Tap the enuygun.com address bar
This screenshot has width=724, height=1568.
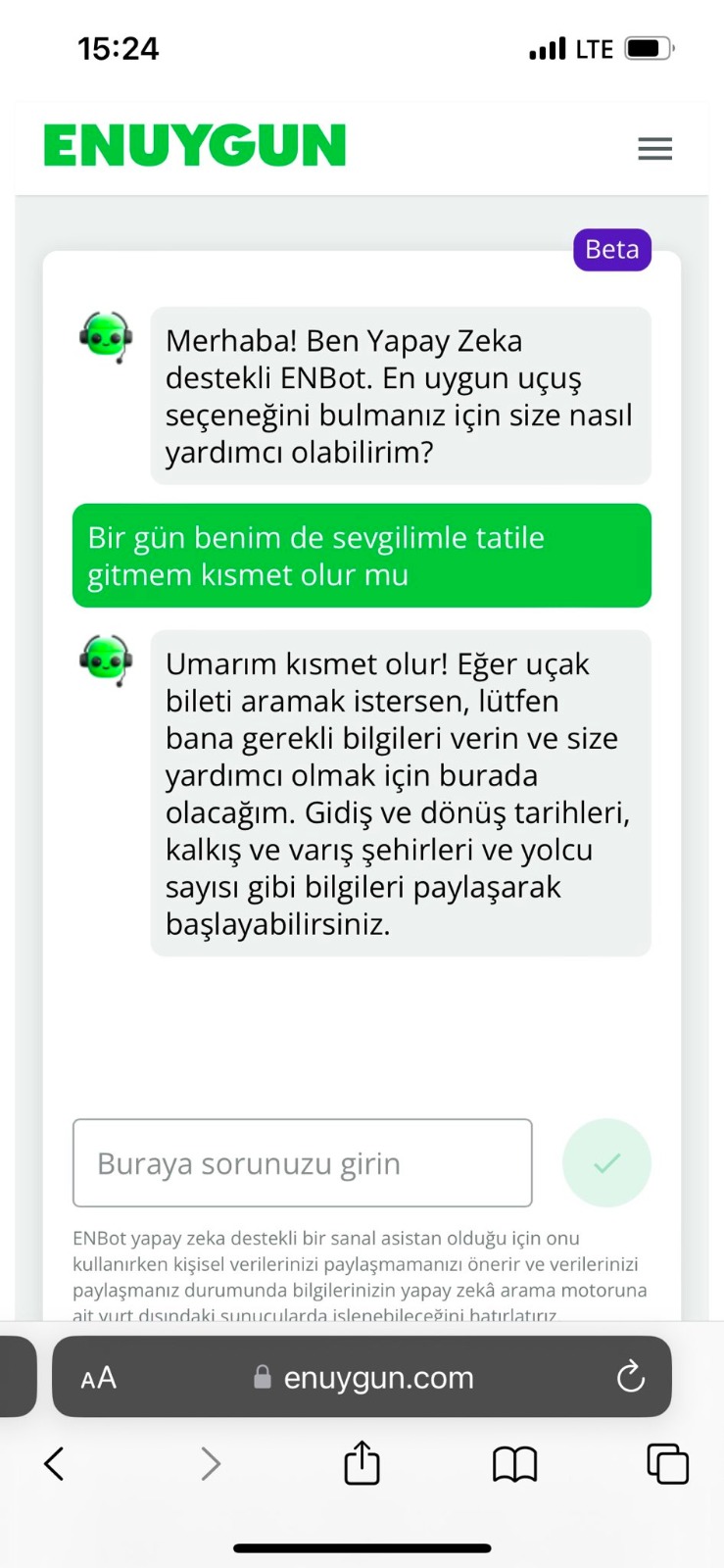tap(362, 1377)
